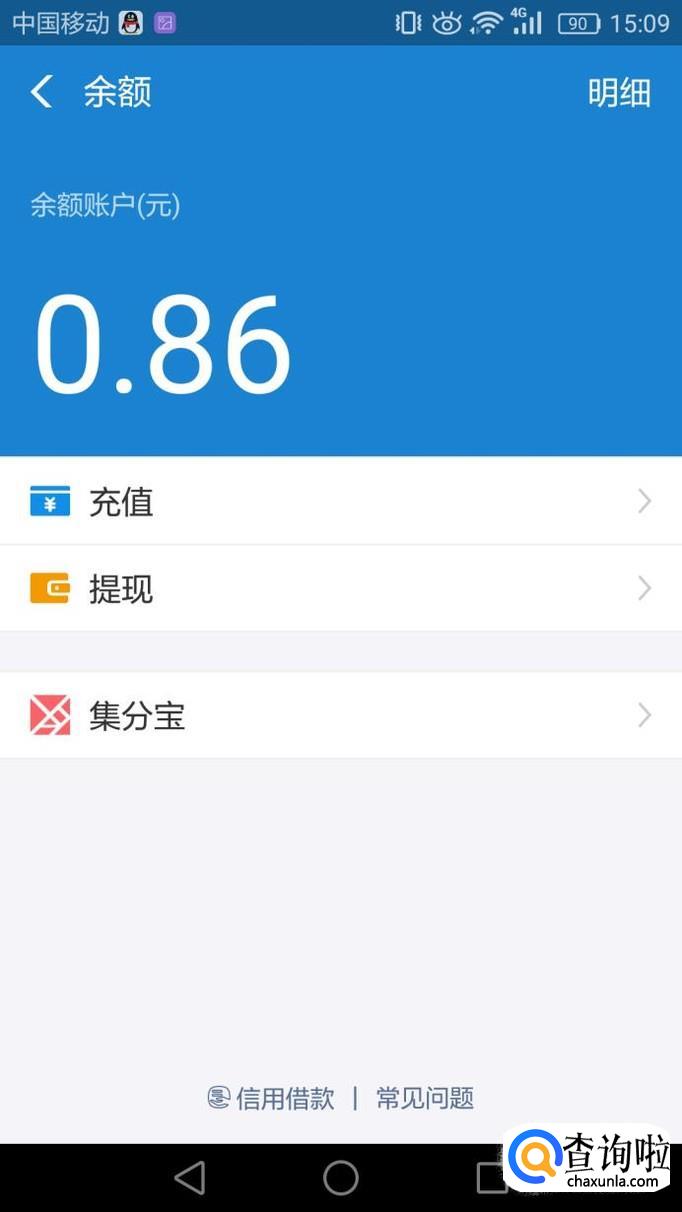The image size is (682, 1212).
Task: Tap the system home button
Action: coord(340,1178)
